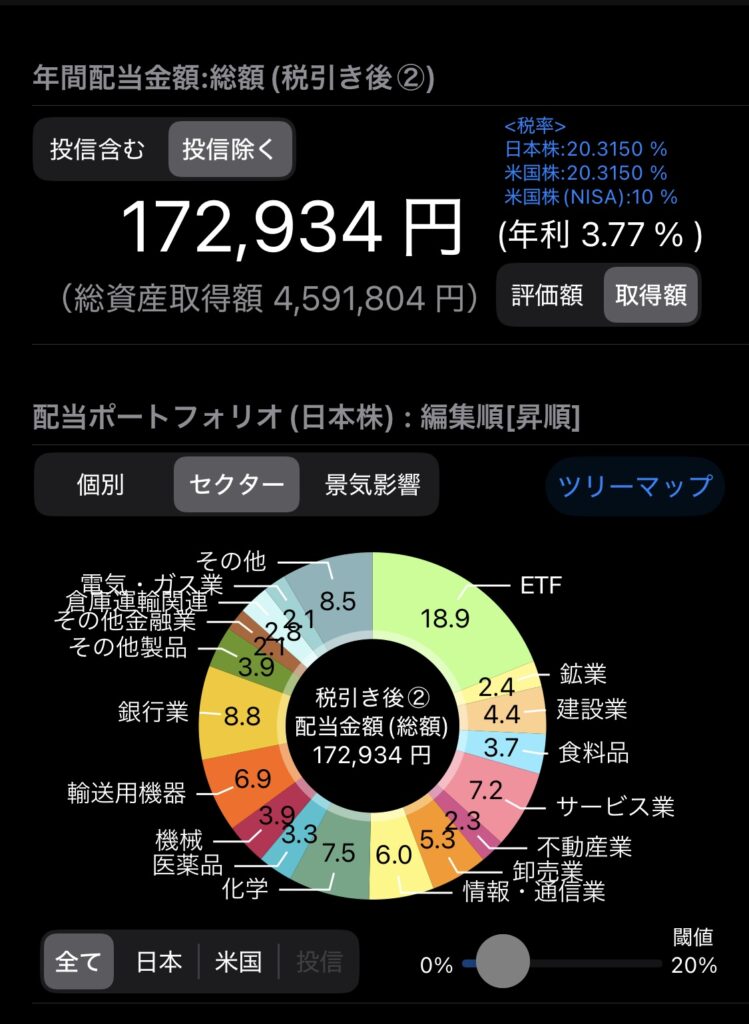Select the 投信除く option
Viewport: 749px width, 1024px height.
[229, 150]
